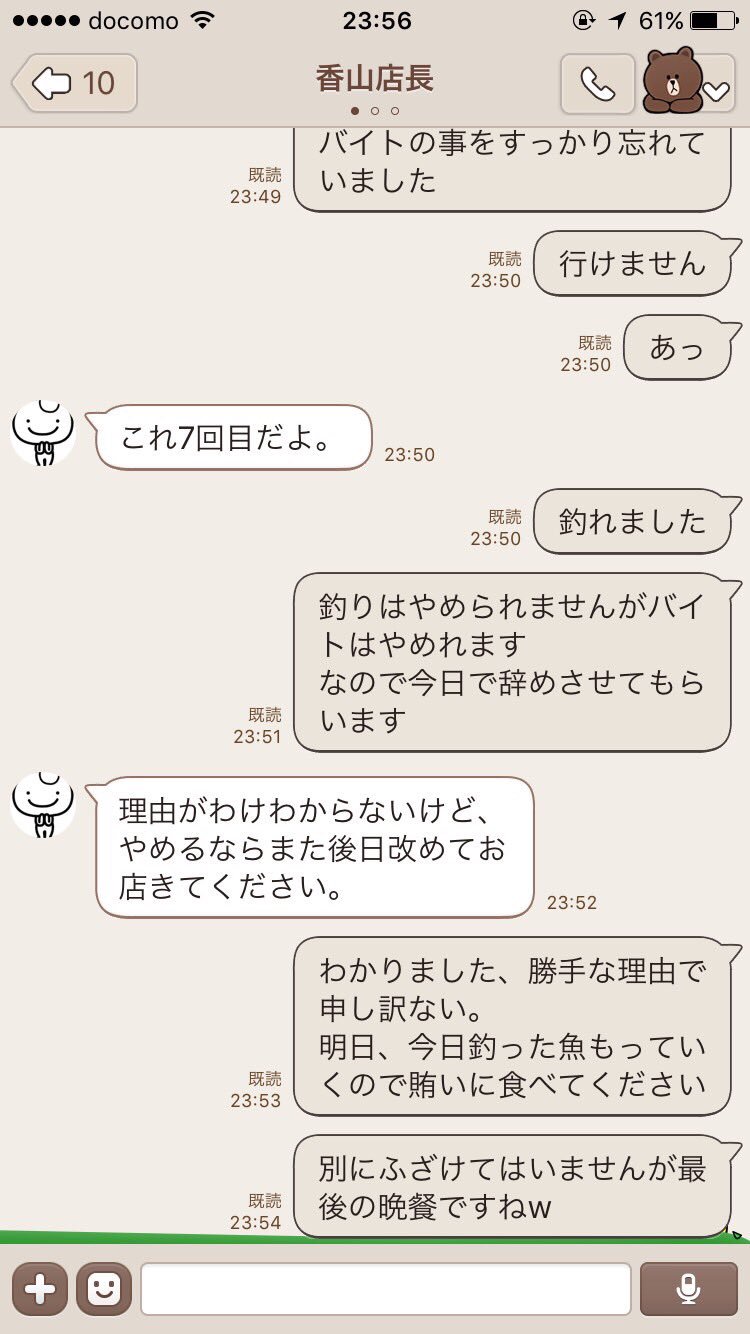Focus the message text field
750x1334 pixels.
tap(385, 1289)
